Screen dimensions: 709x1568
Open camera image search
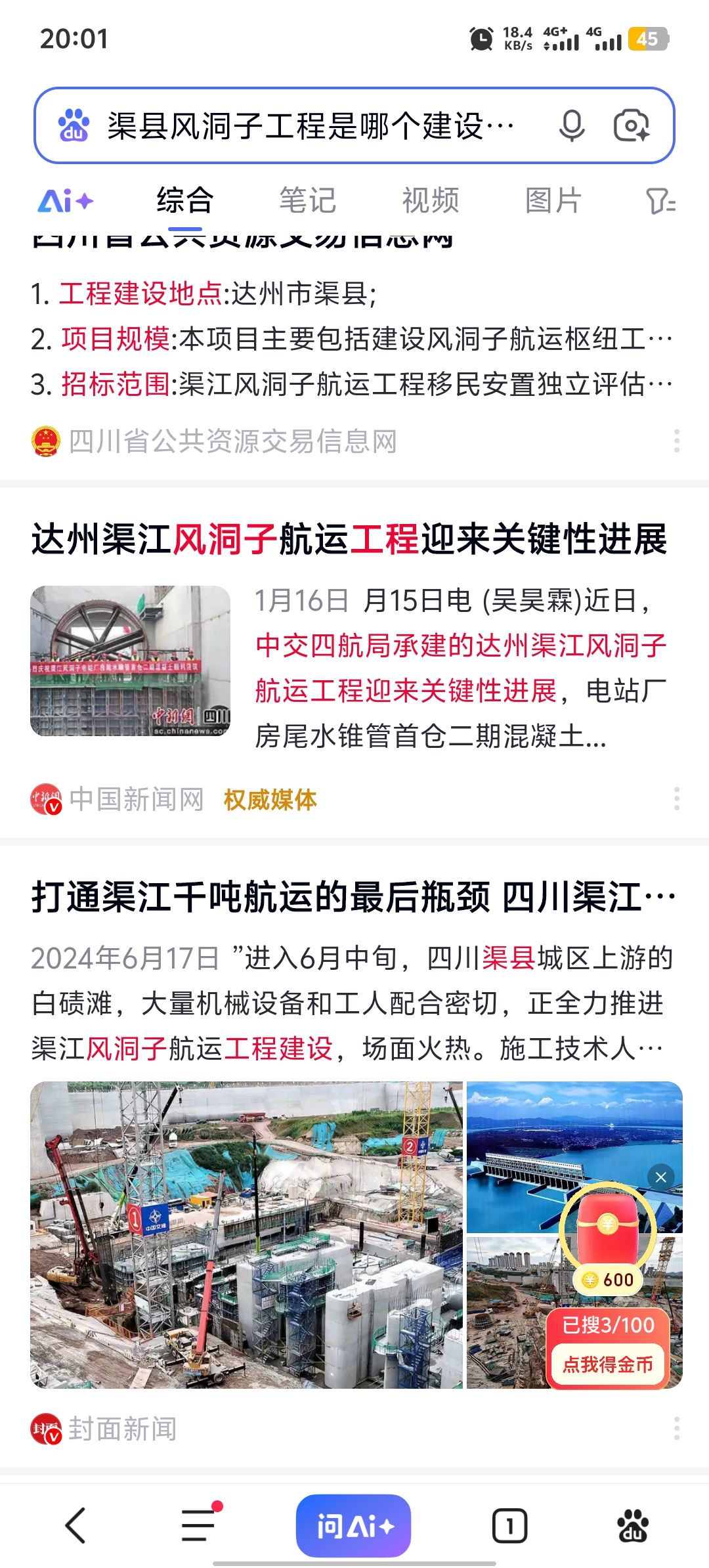point(631,125)
